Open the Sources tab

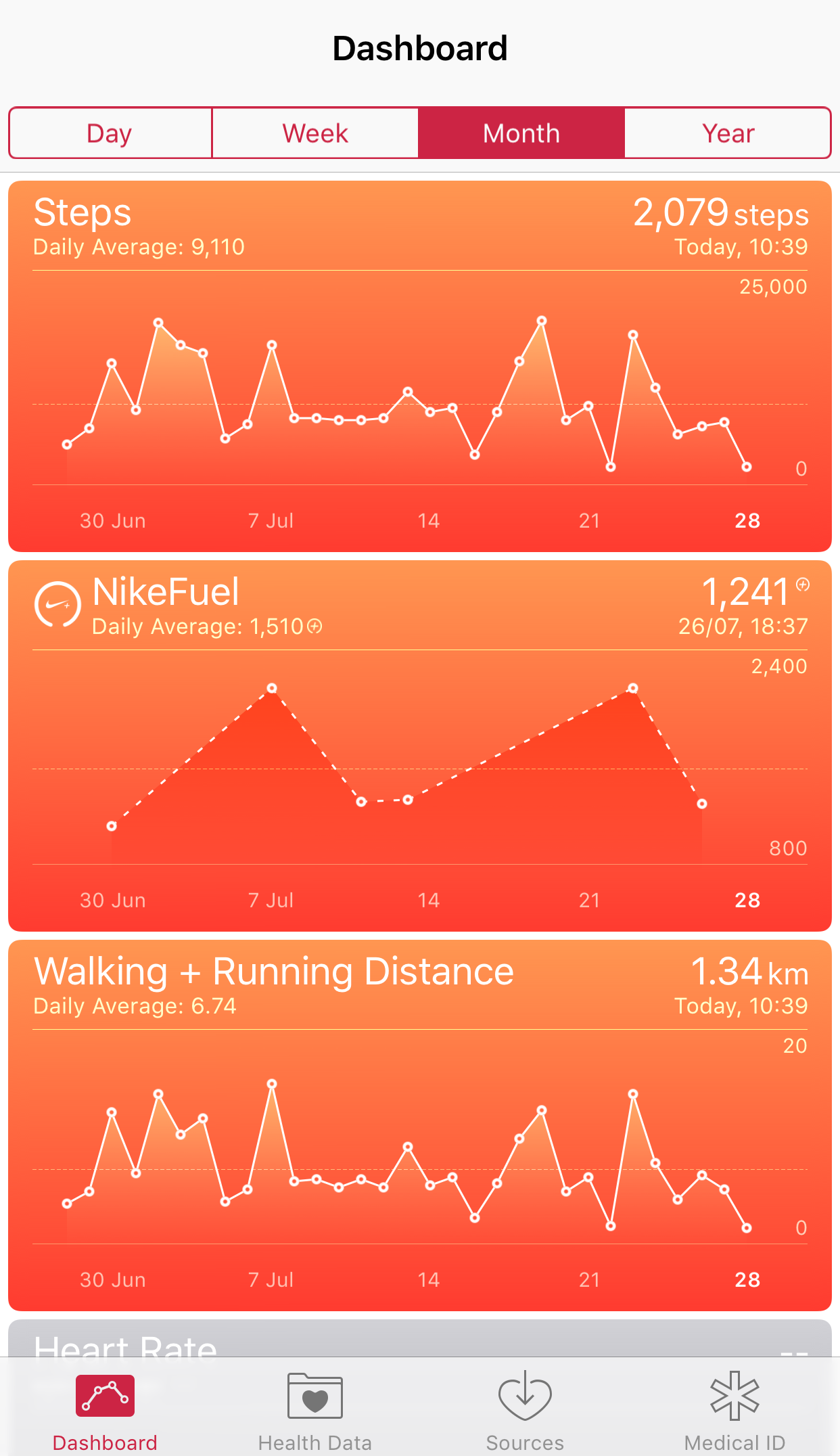[525, 1411]
